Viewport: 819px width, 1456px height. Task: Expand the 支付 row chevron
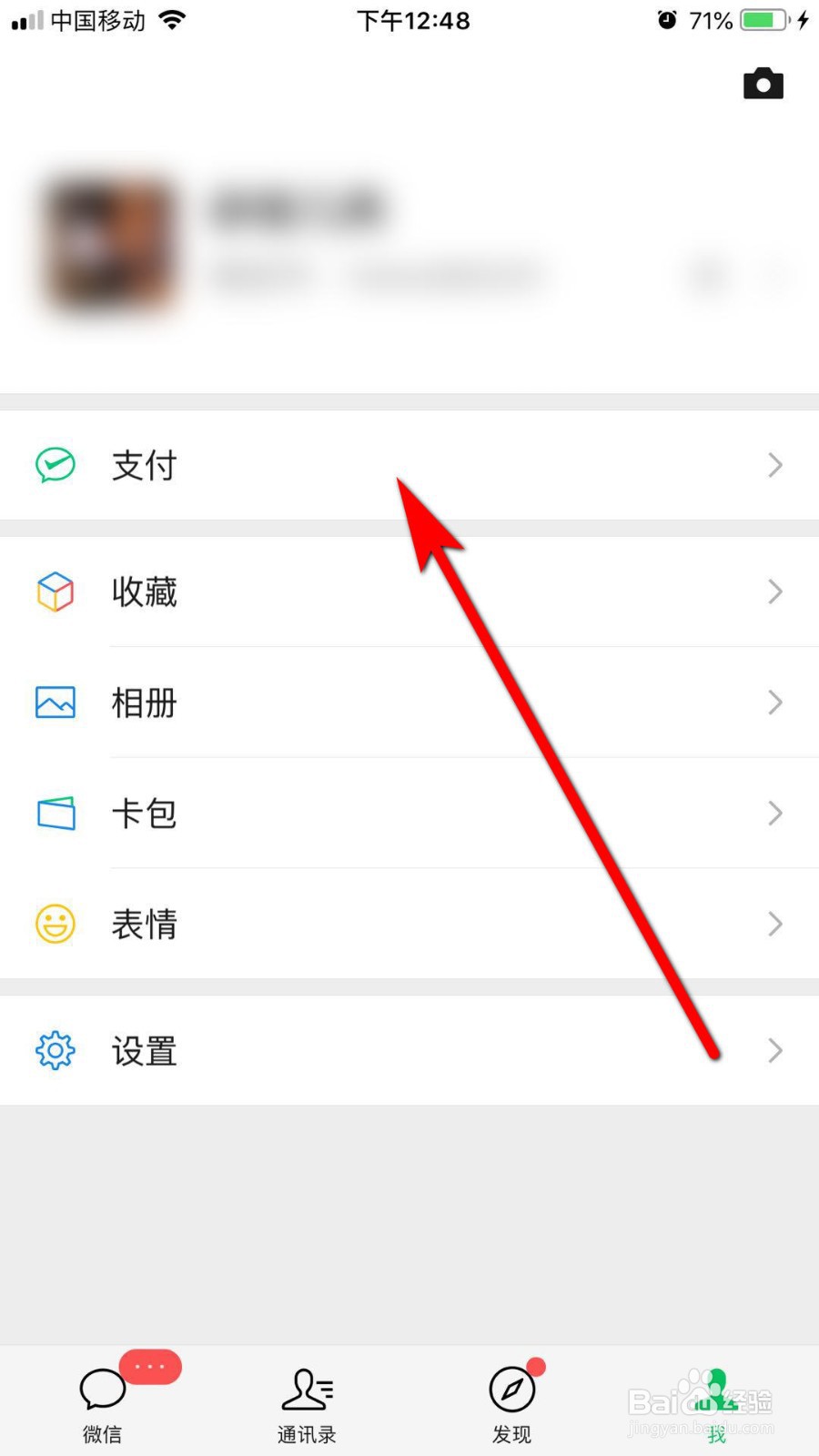[x=775, y=465]
